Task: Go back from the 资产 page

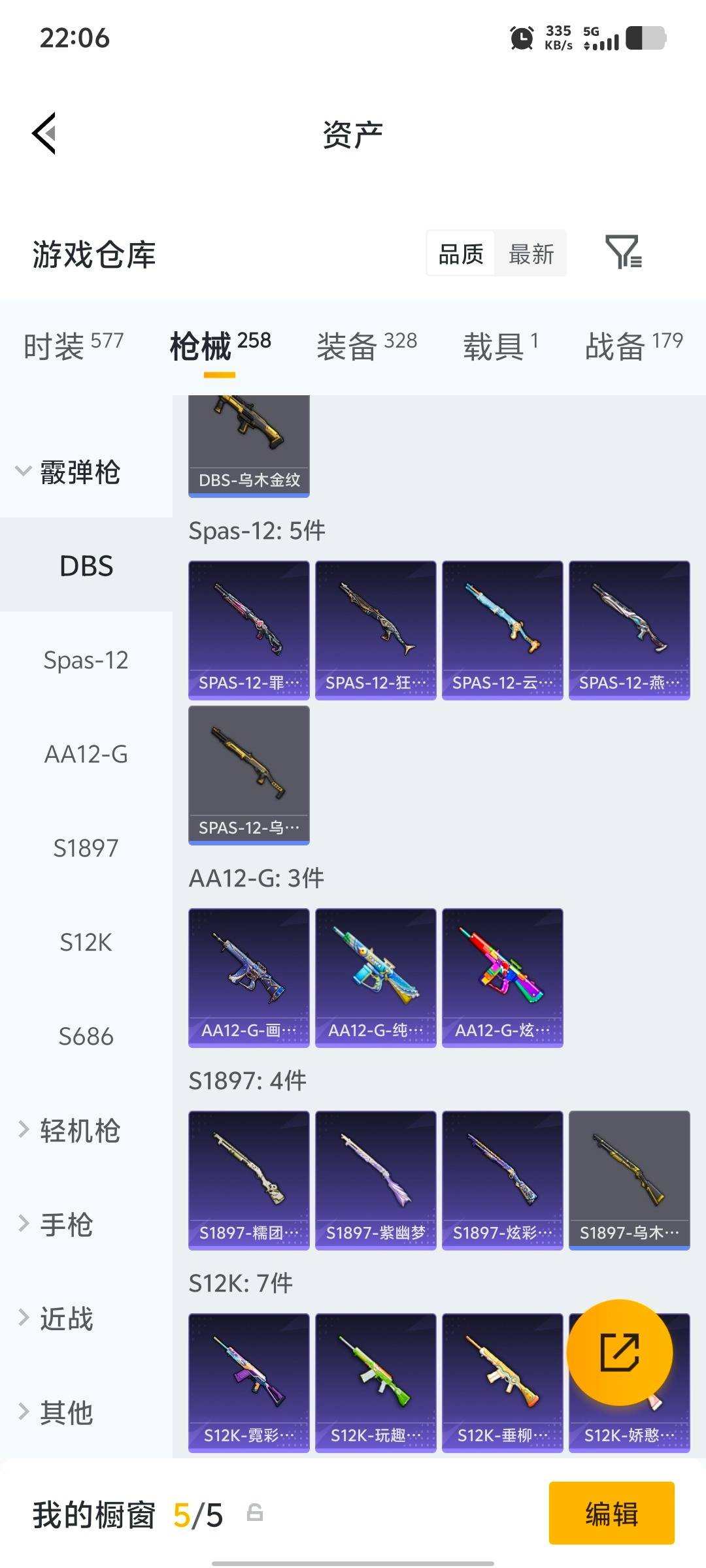Action: (44, 133)
